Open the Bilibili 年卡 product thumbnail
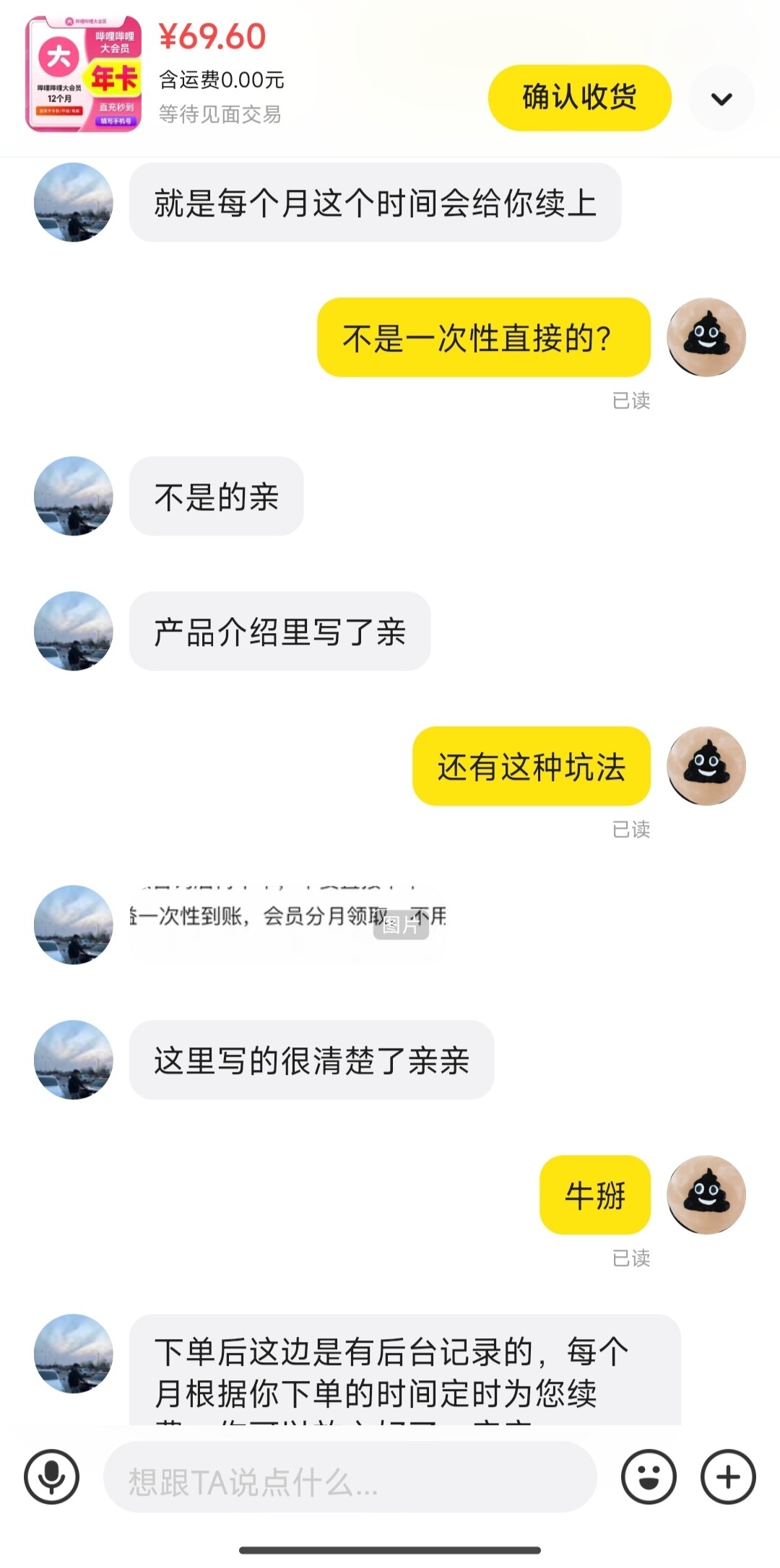 point(83,74)
